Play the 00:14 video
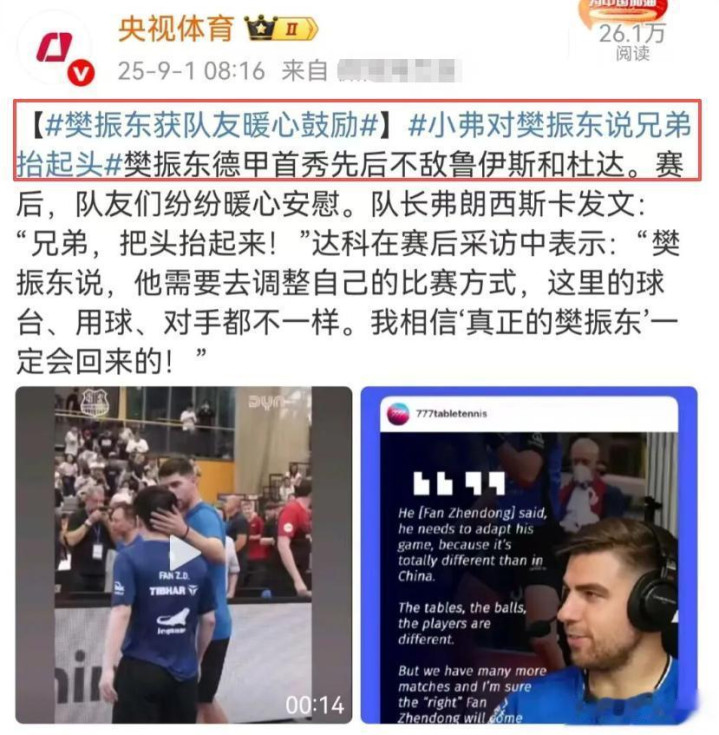This screenshot has height=735, width=719. coord(184,555)
